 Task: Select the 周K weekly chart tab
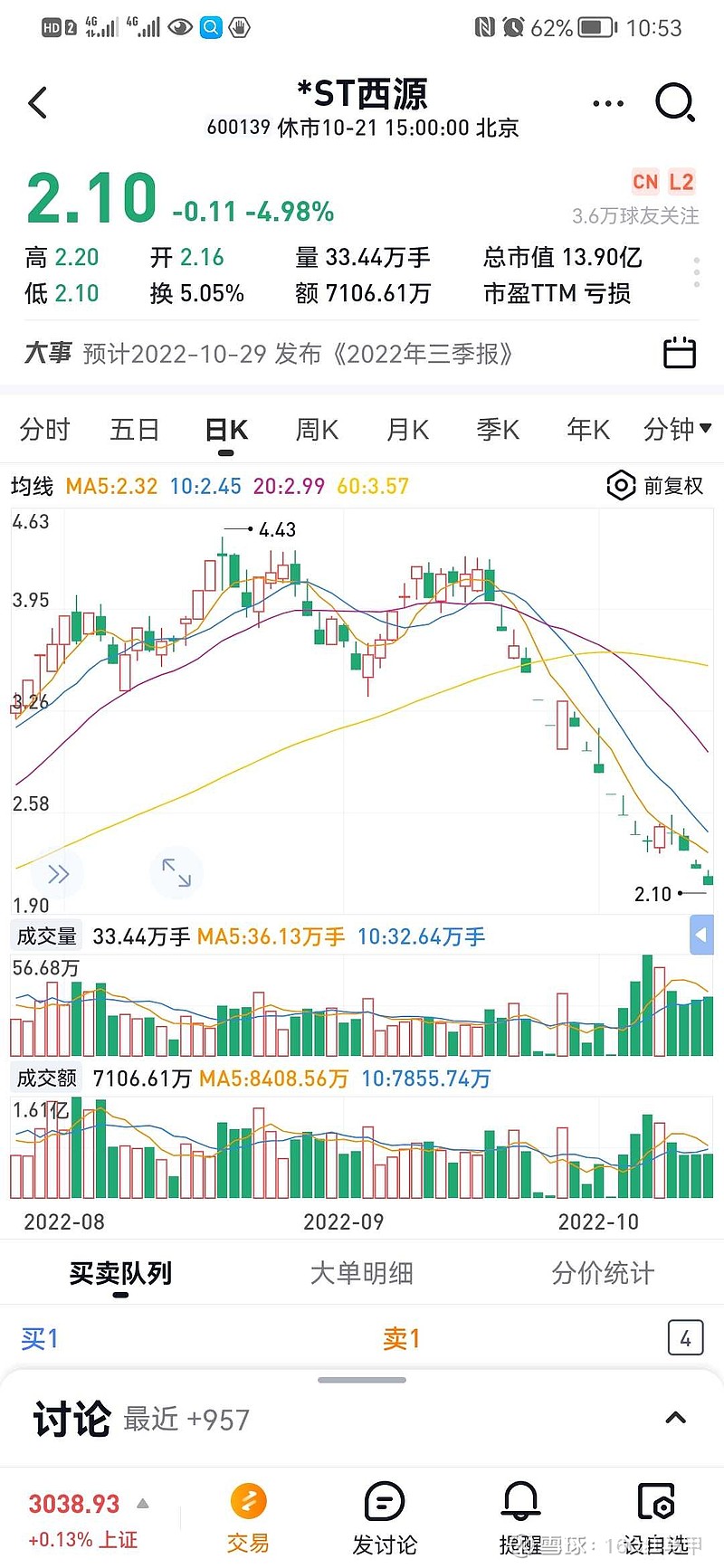tap(317, 430)
